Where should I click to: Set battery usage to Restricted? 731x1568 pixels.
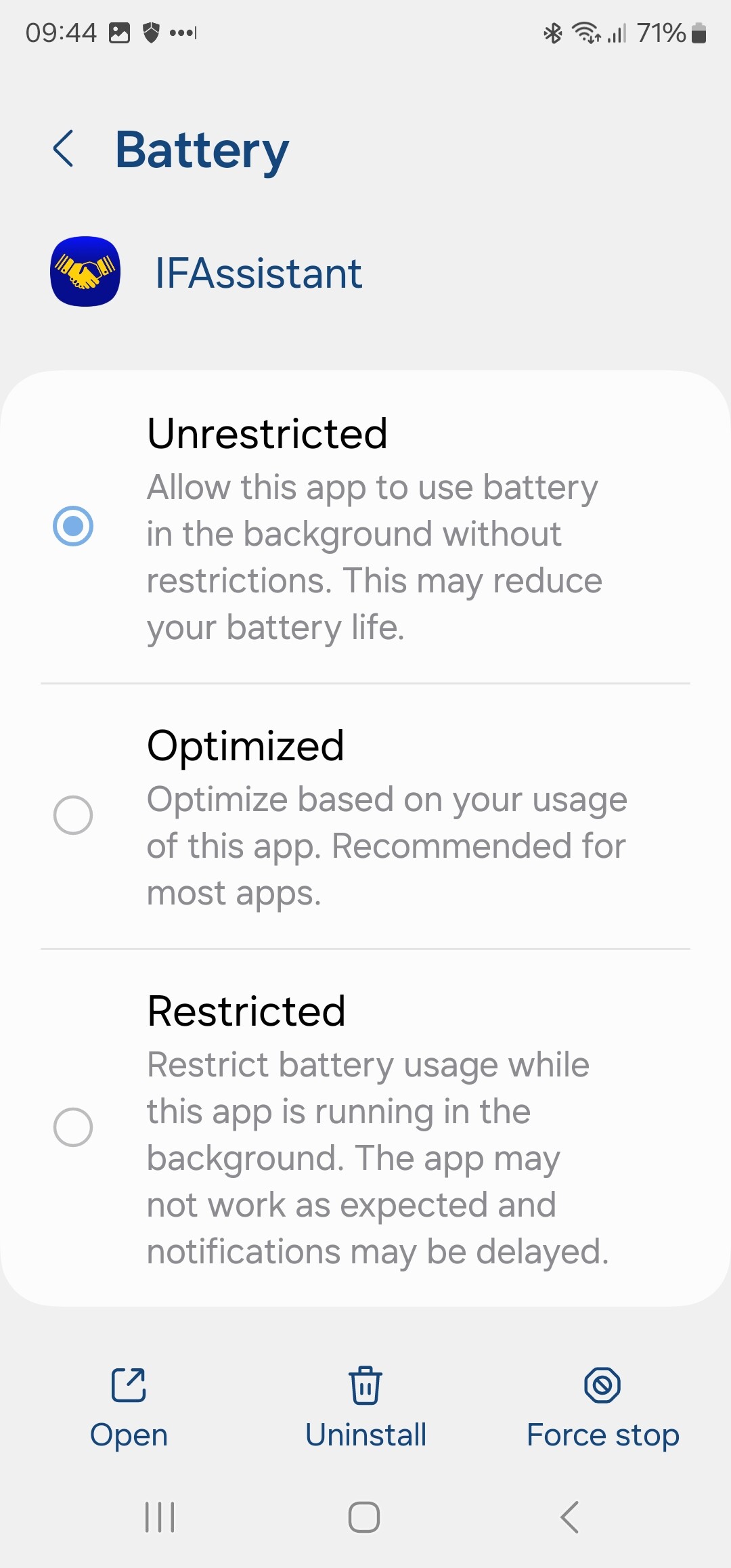point(73,1127)
